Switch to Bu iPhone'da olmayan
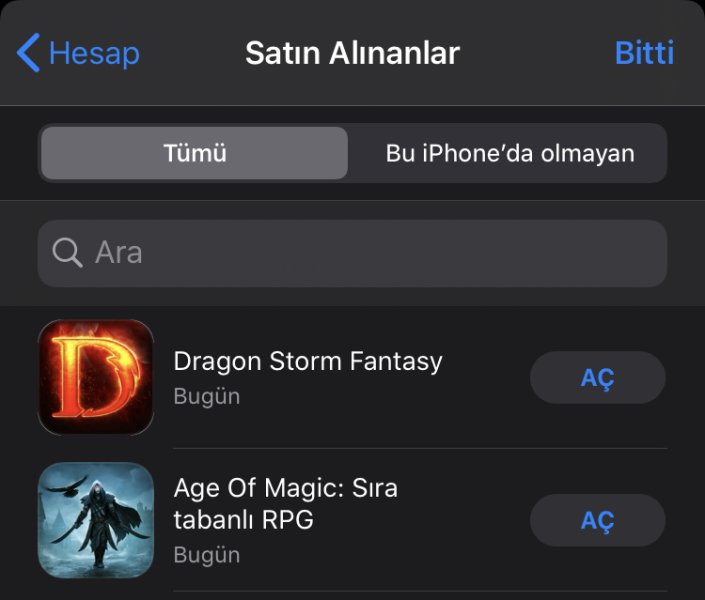 [x=509, y=153]
